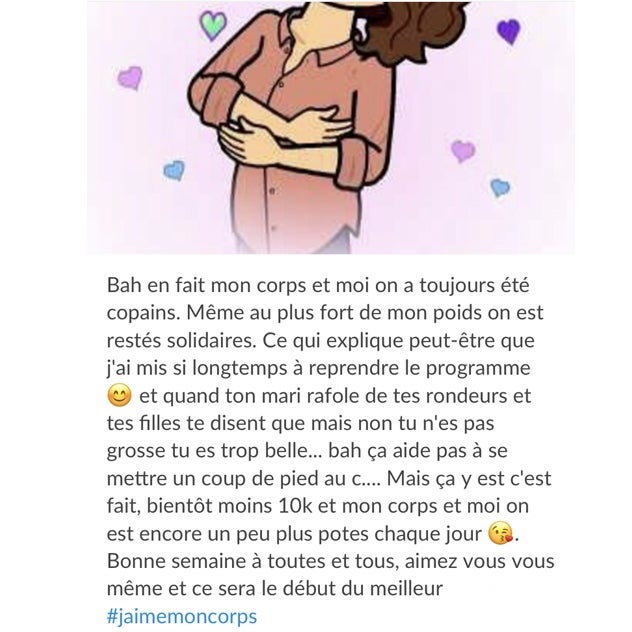Image resolution: width=632 pixels, height=632 pixels.
Task: Open the post's illustration image
Action: point(331,127)
